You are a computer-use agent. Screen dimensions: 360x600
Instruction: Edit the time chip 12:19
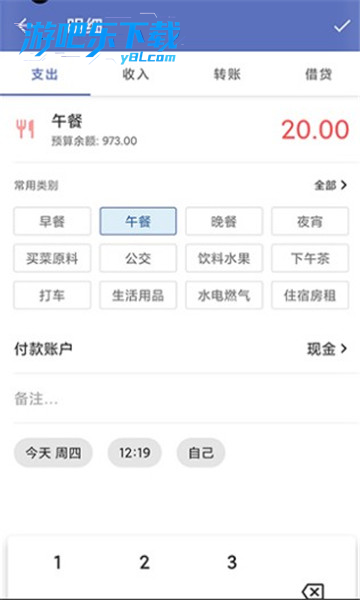[135, 453]
